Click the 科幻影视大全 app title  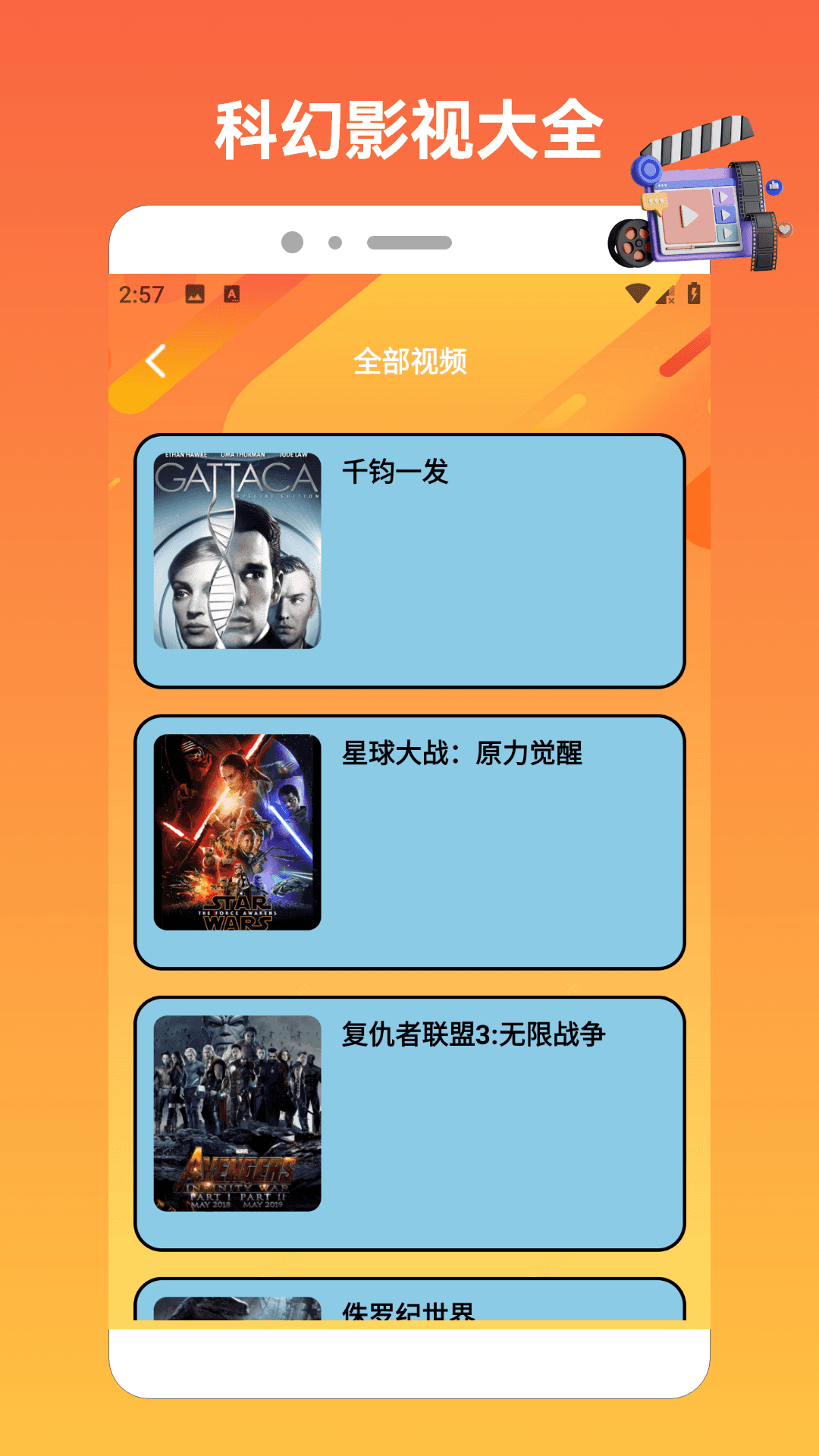tap(409, 125)
